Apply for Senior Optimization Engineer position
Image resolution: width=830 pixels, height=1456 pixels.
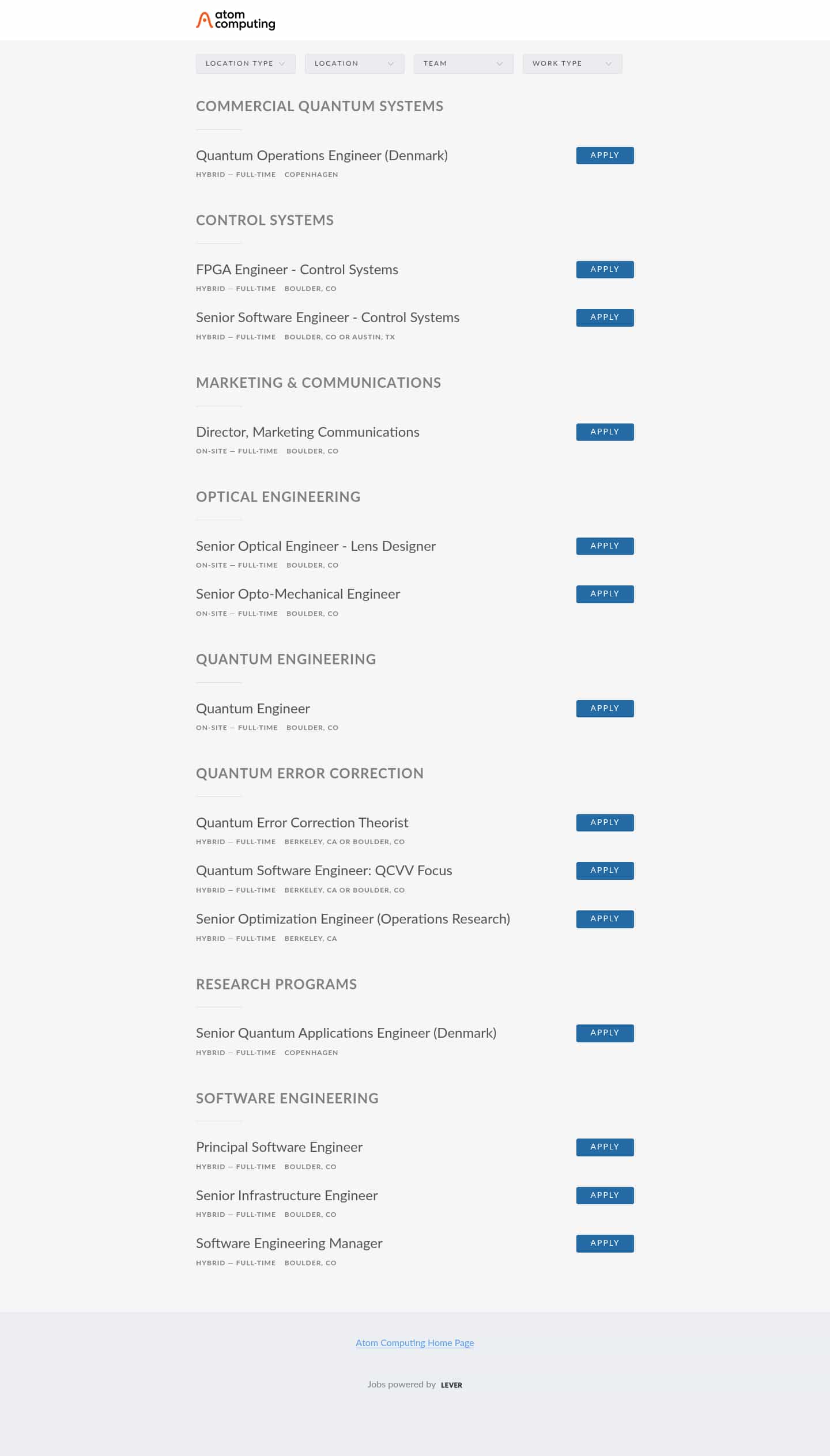tap(604, 918)
